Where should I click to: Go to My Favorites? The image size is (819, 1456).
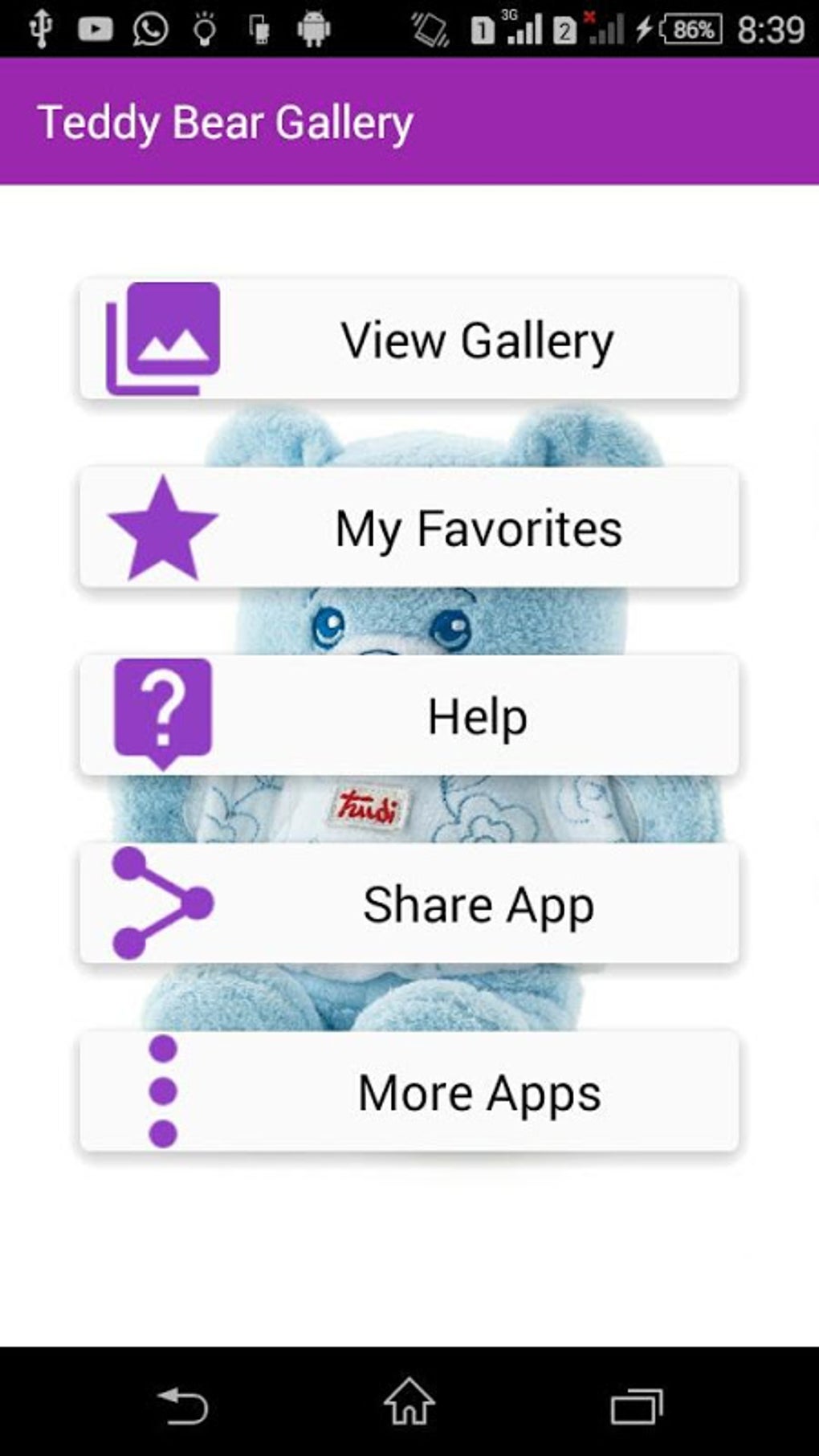coord(409,528)
